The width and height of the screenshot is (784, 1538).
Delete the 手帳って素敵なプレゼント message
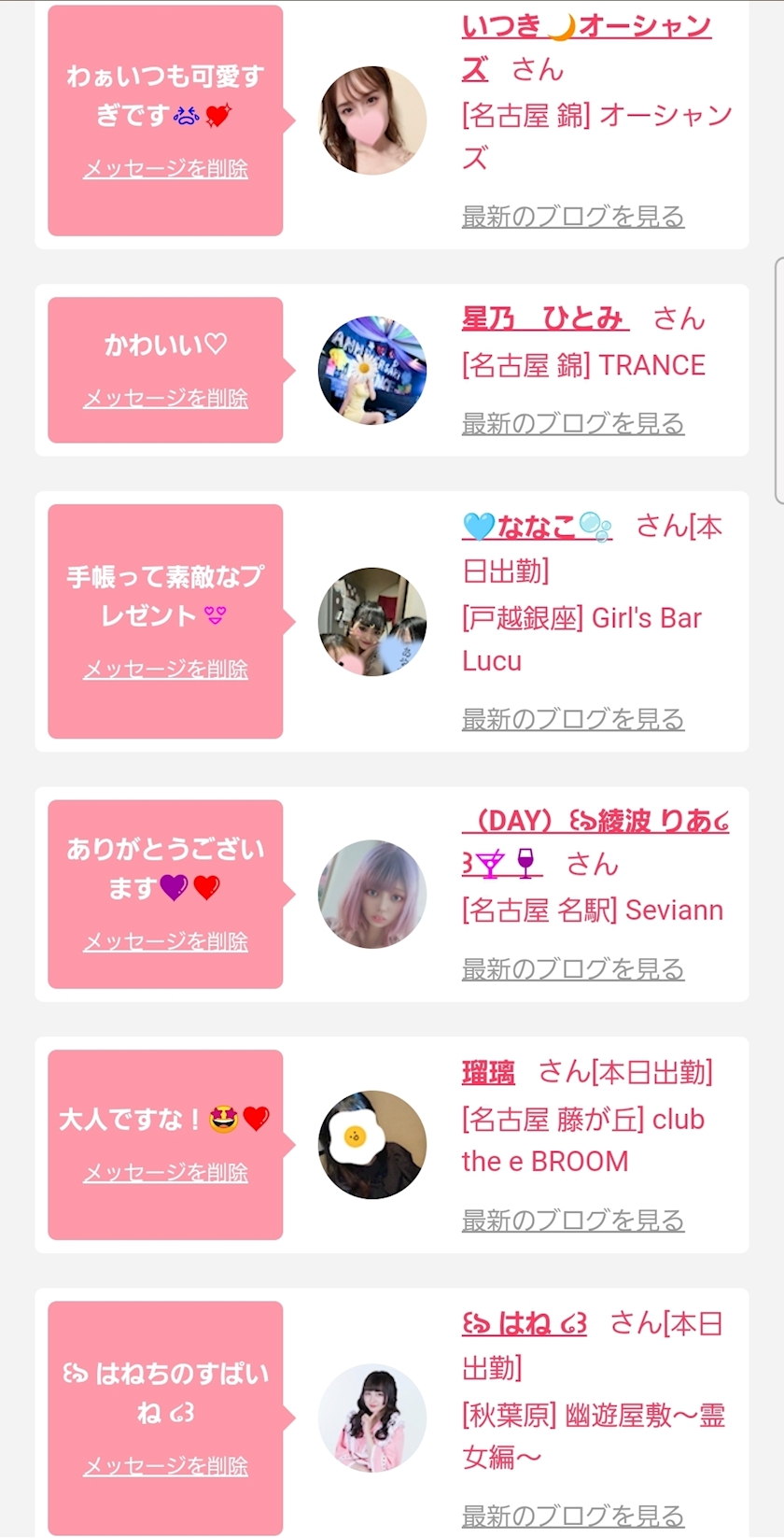click(165, 670)
